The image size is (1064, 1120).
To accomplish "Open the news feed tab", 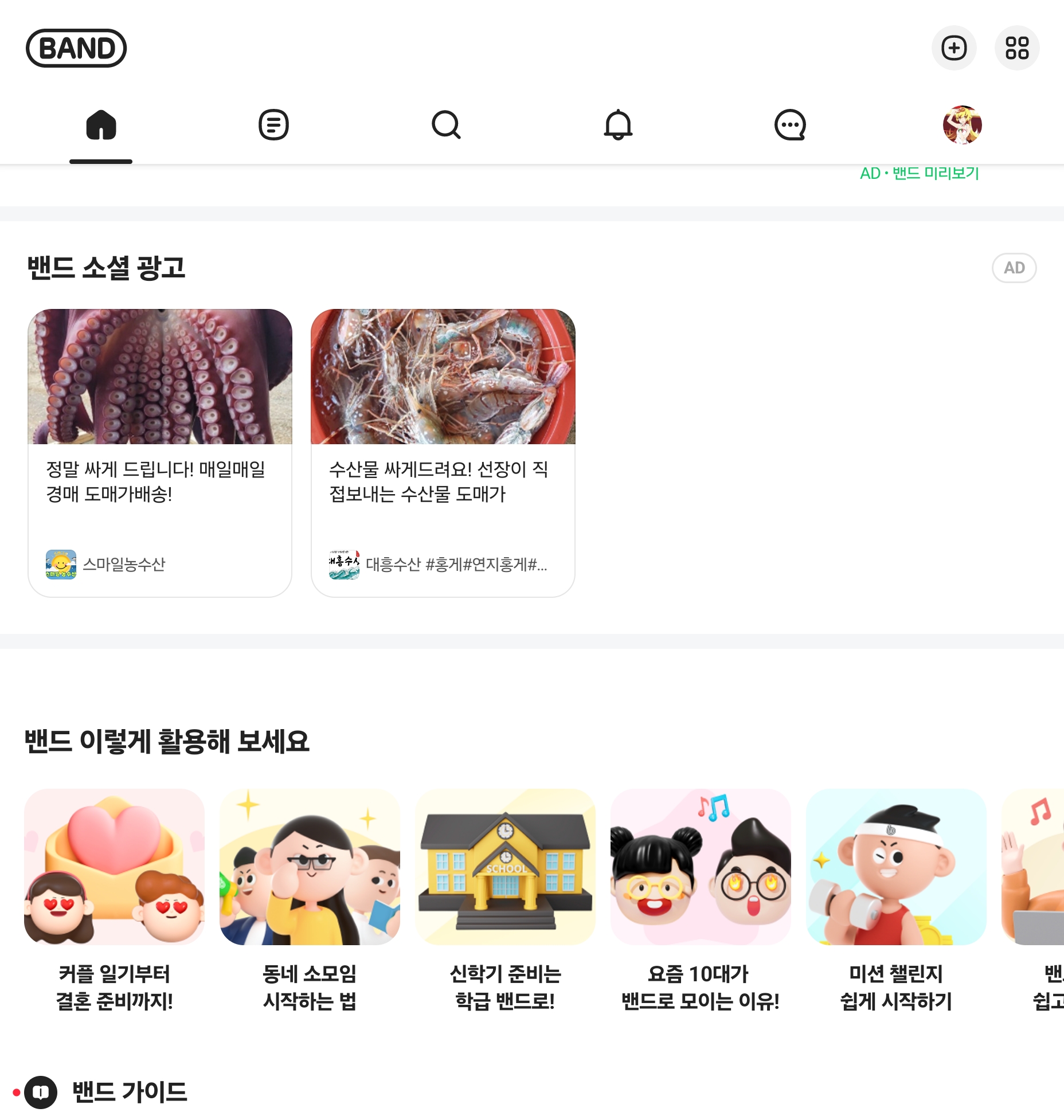I will pos(273,125).
